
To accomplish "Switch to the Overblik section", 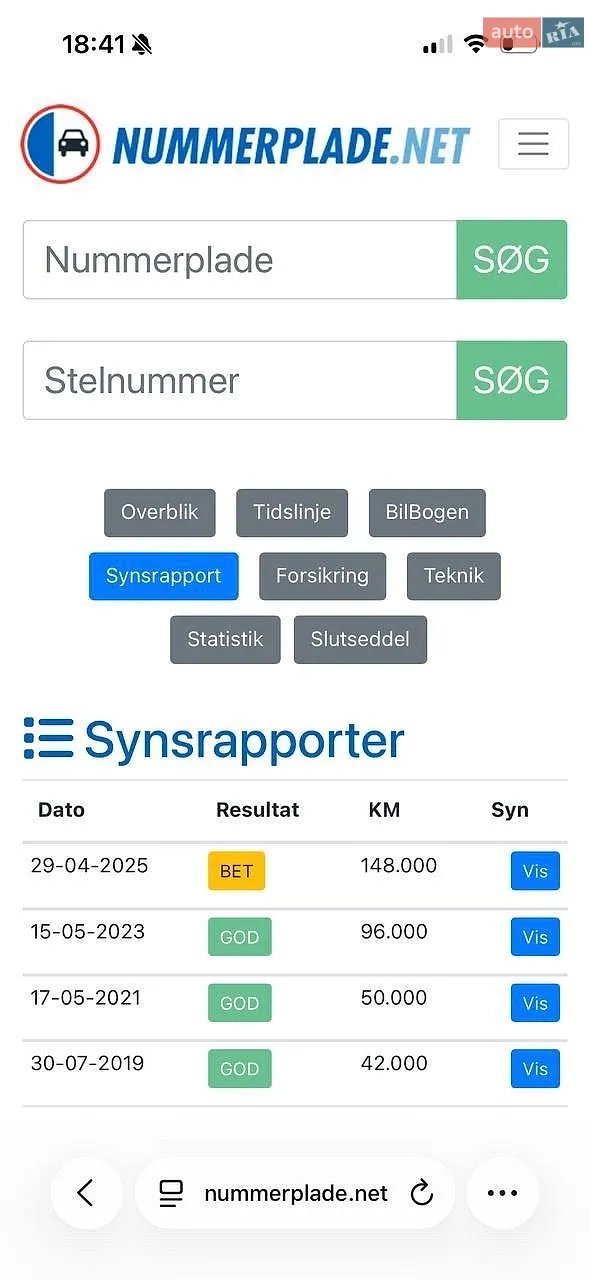I will pos(160,513).
